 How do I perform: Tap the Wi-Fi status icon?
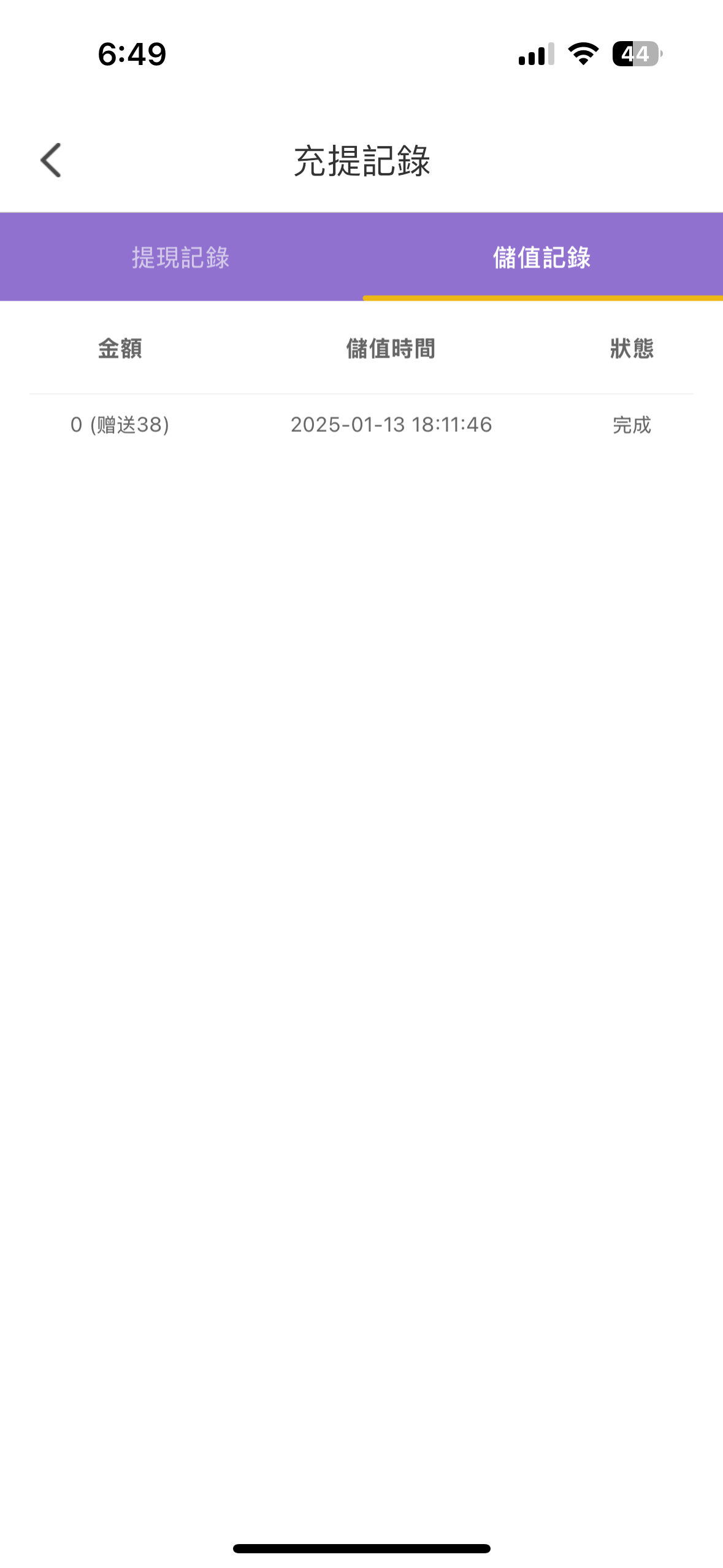(x=581, y=55)
